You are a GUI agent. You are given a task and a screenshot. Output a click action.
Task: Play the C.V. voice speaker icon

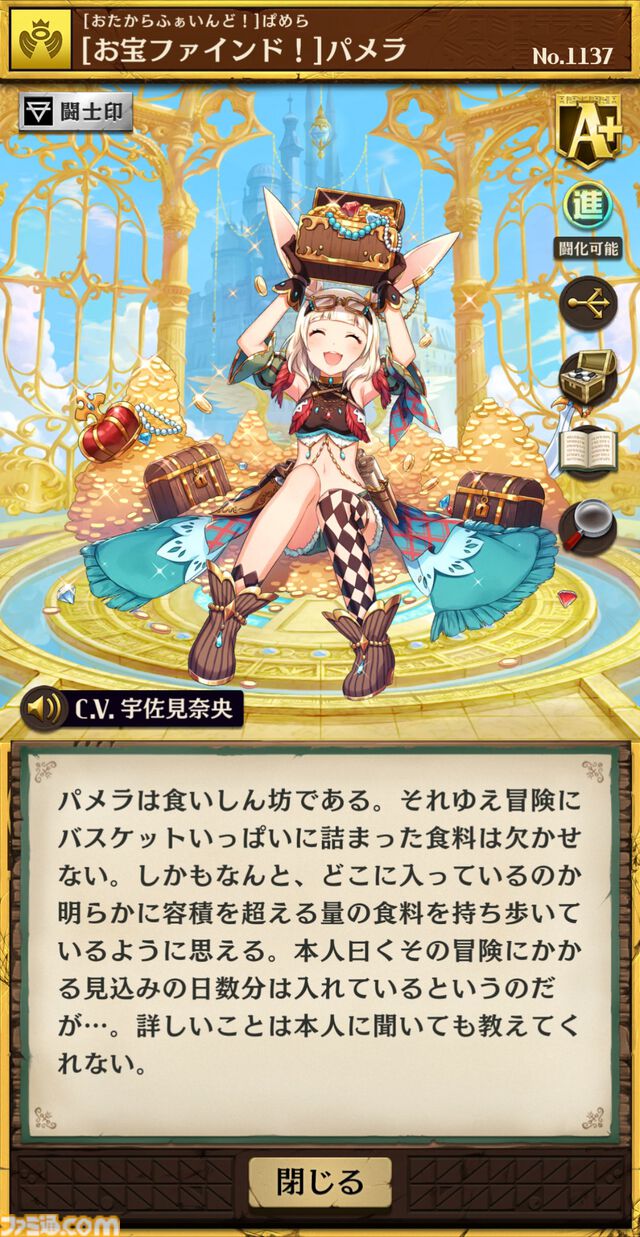tap(44, 709)
